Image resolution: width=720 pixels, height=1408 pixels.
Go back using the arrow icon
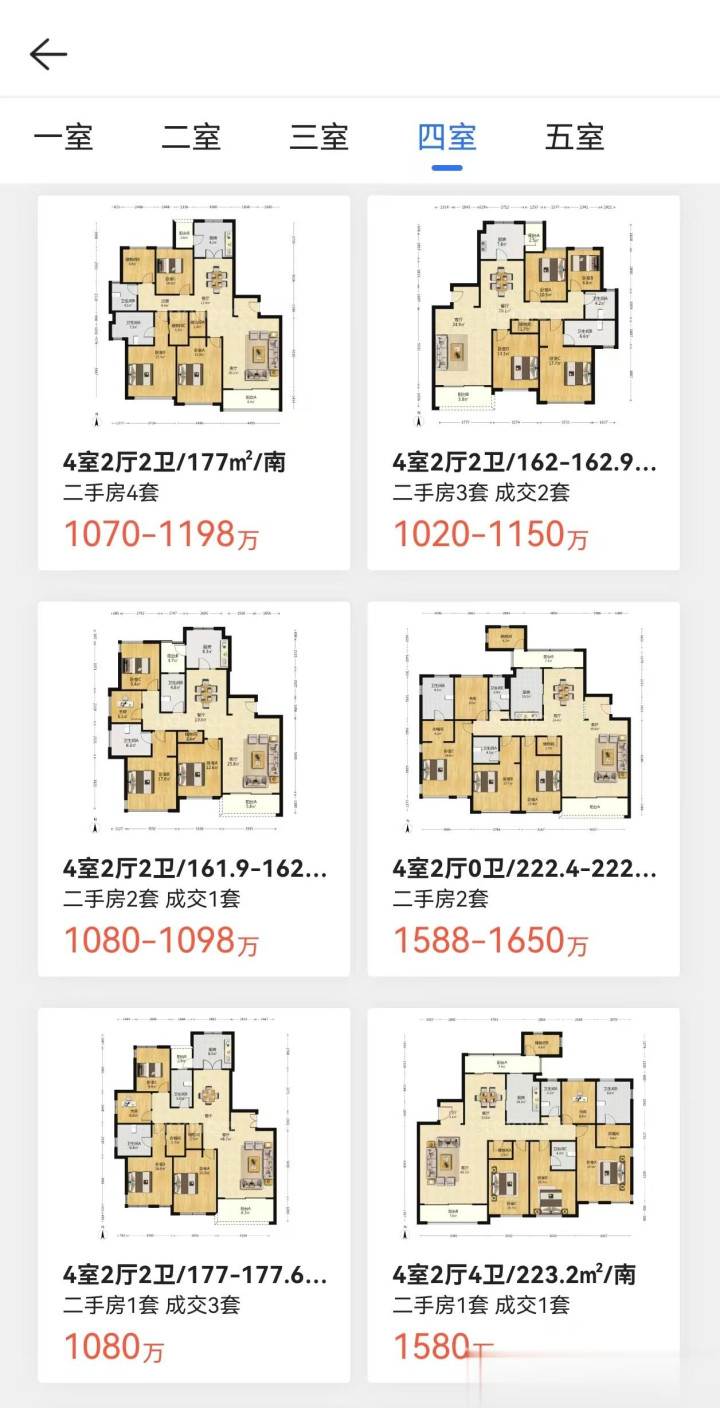[x=48, y=54]
